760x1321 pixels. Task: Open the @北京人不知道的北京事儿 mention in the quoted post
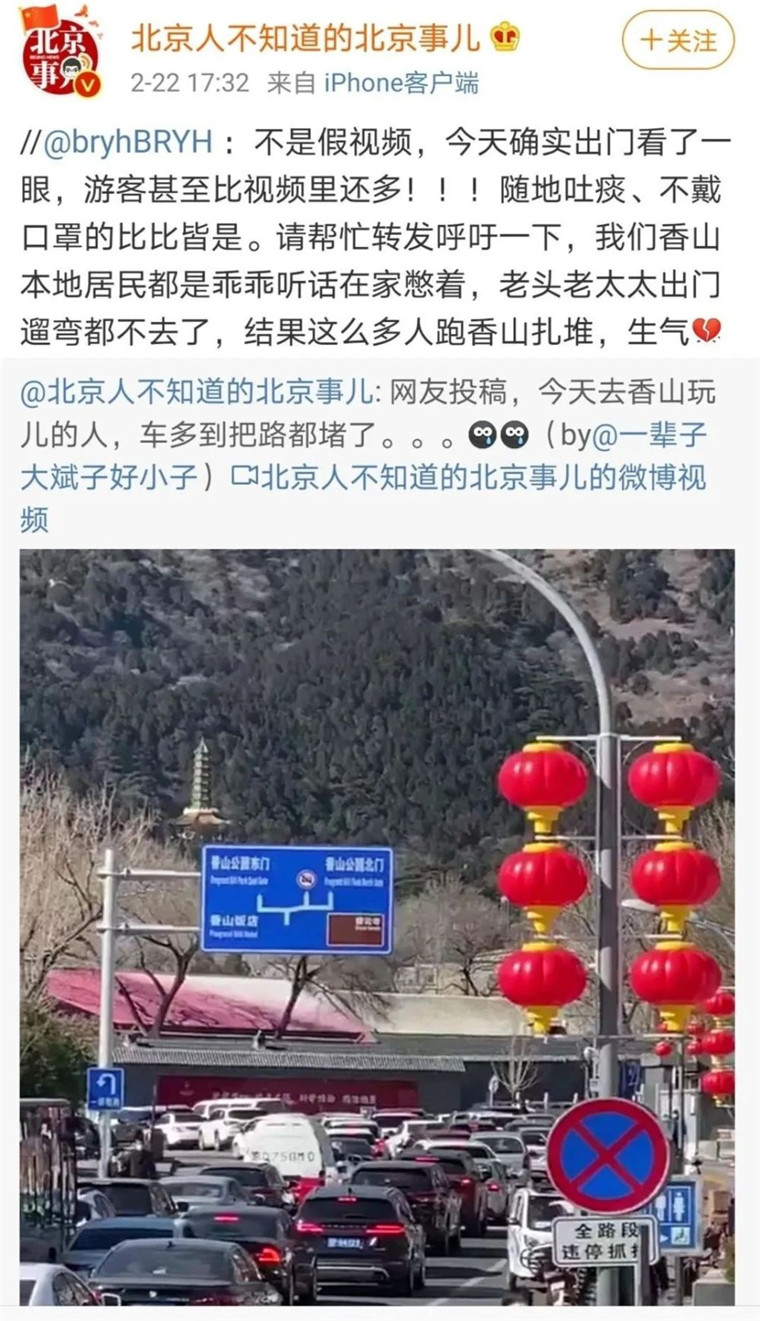195,392
